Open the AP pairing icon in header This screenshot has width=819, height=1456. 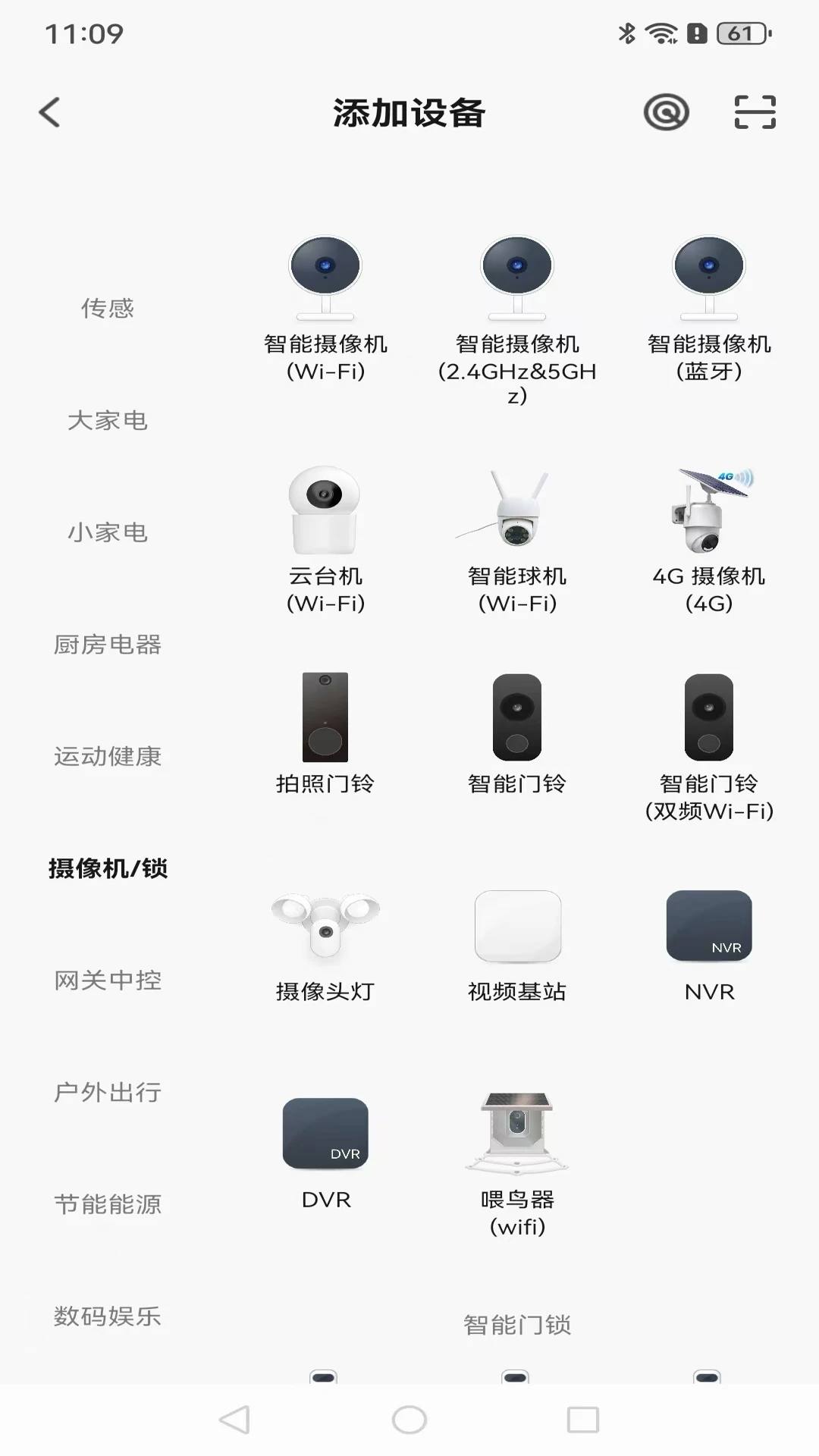pos(667,111)
